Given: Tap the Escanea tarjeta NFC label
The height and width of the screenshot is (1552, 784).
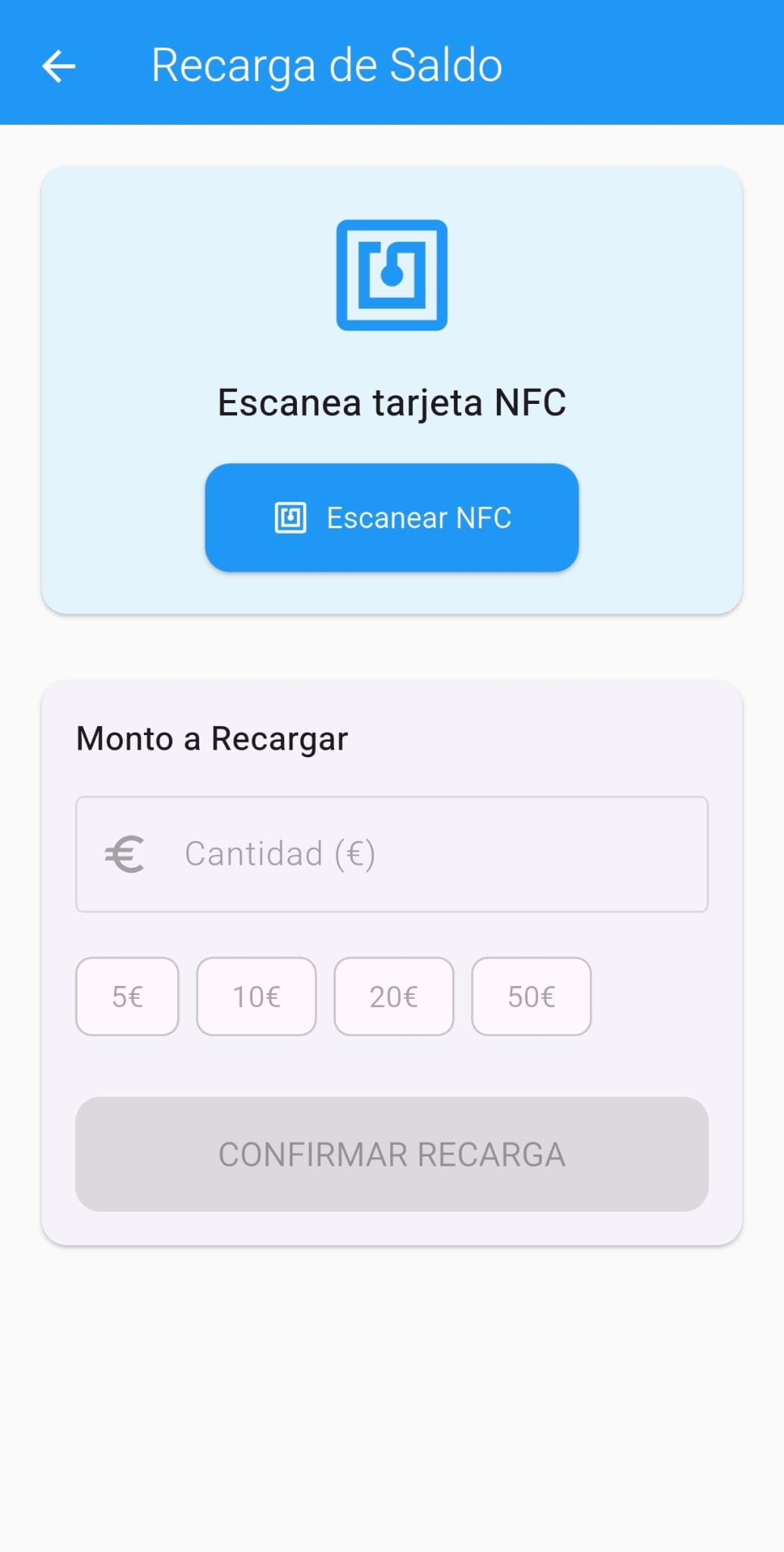Looking at the screenshot, I should (x=392, y=403).
